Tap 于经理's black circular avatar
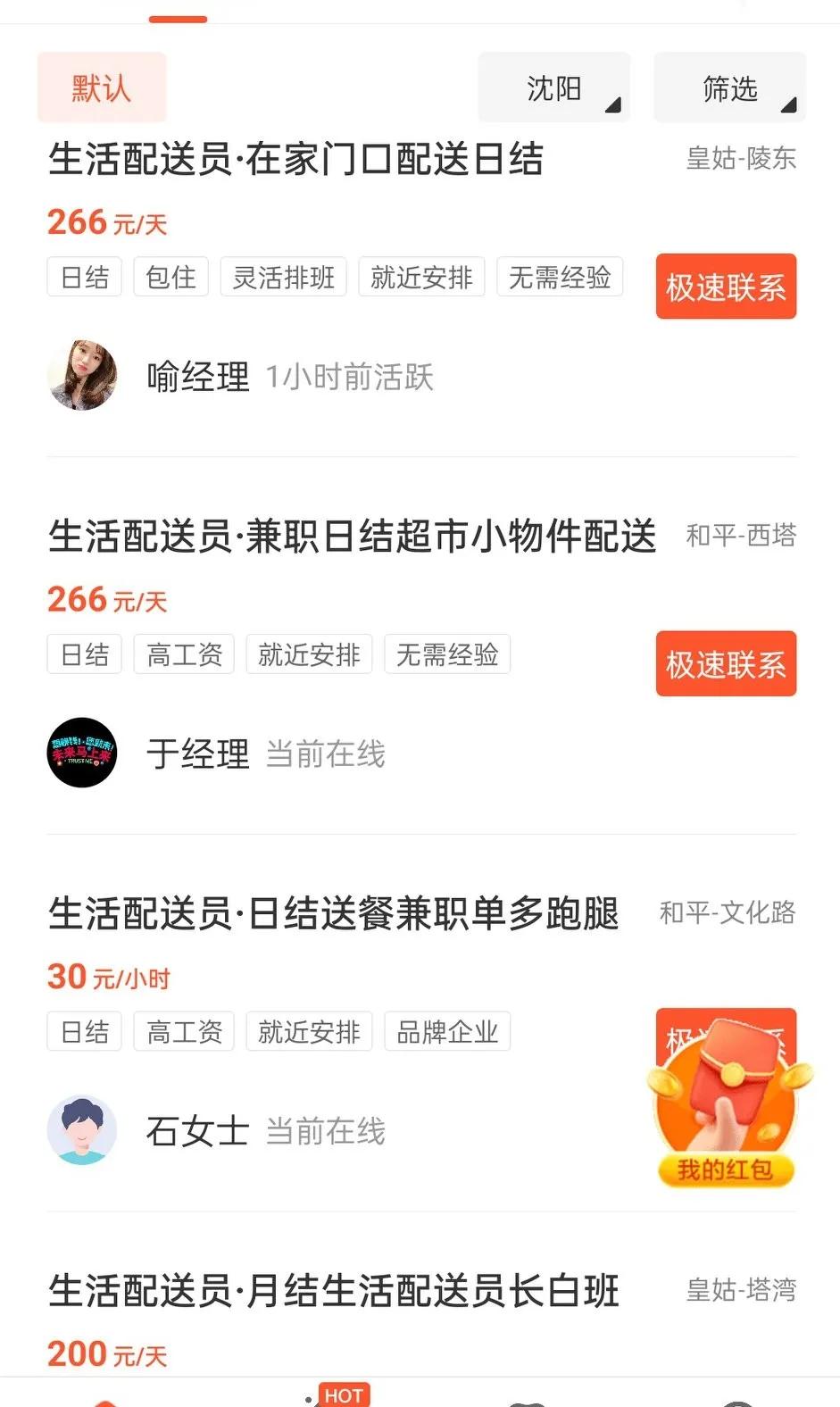840x1407 pixels. (82, 753)
